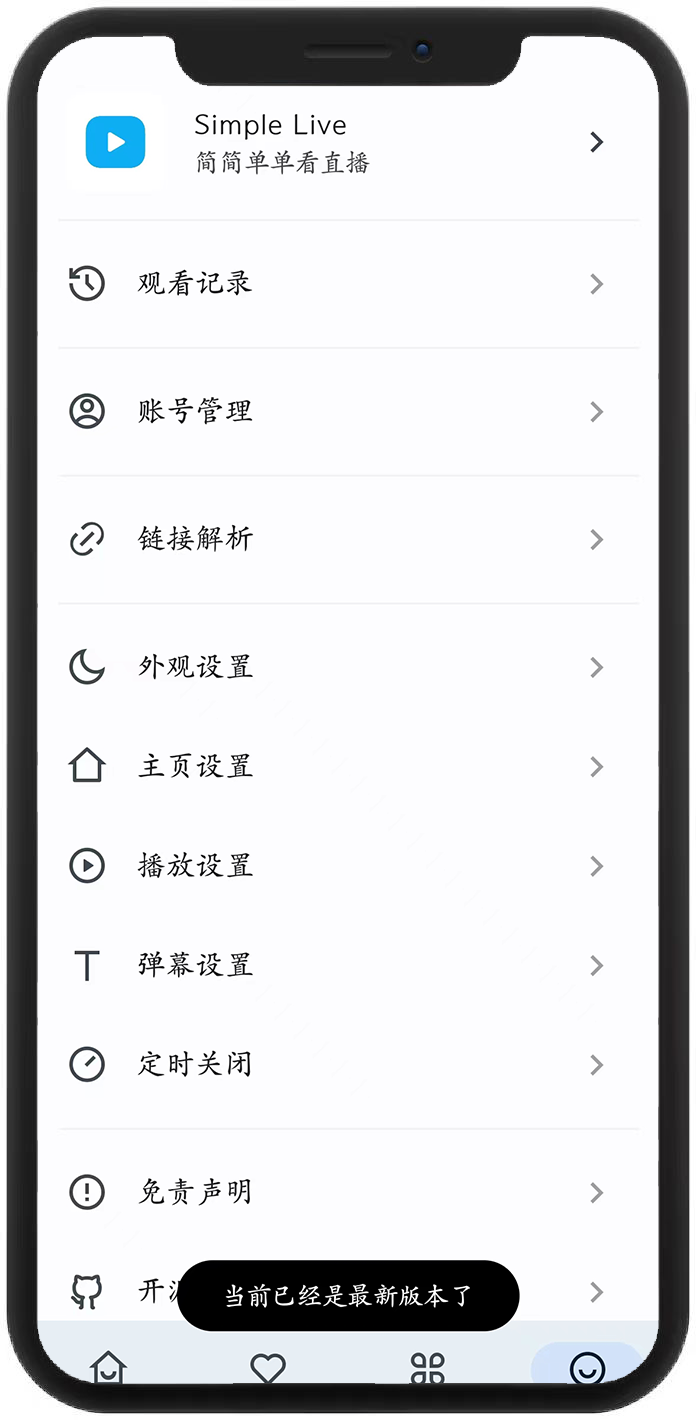Open 主页设置 homepage settings

coord(347,767)
